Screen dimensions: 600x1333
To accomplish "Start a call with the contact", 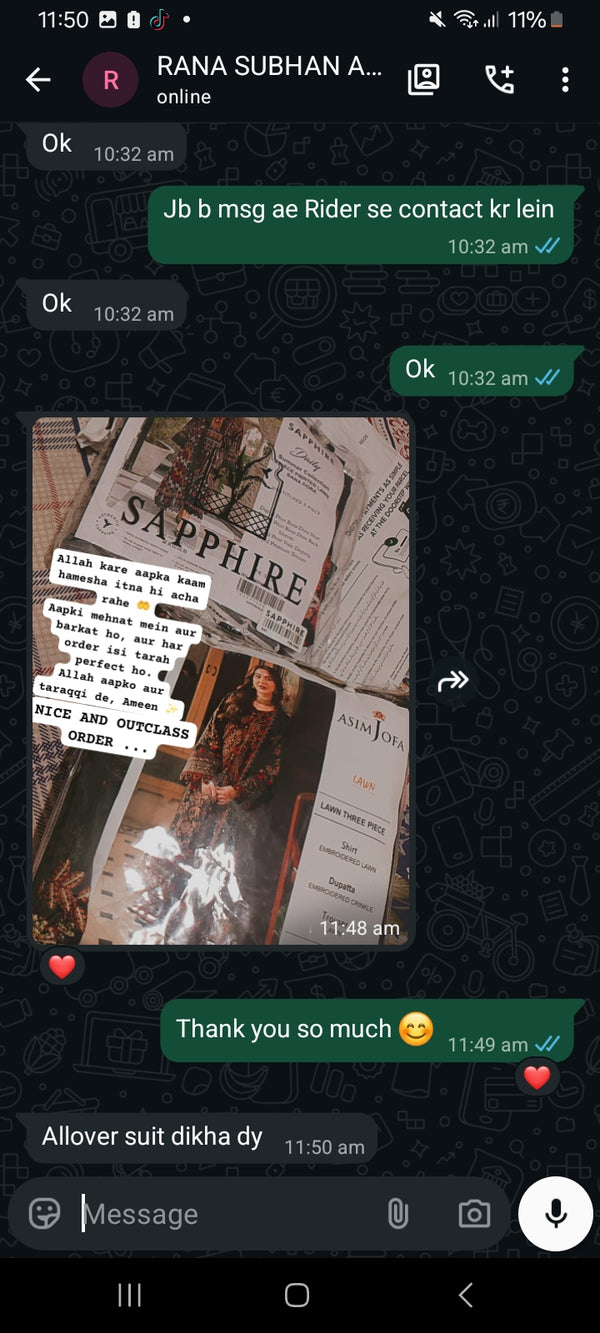I will [x=499, y=81].
